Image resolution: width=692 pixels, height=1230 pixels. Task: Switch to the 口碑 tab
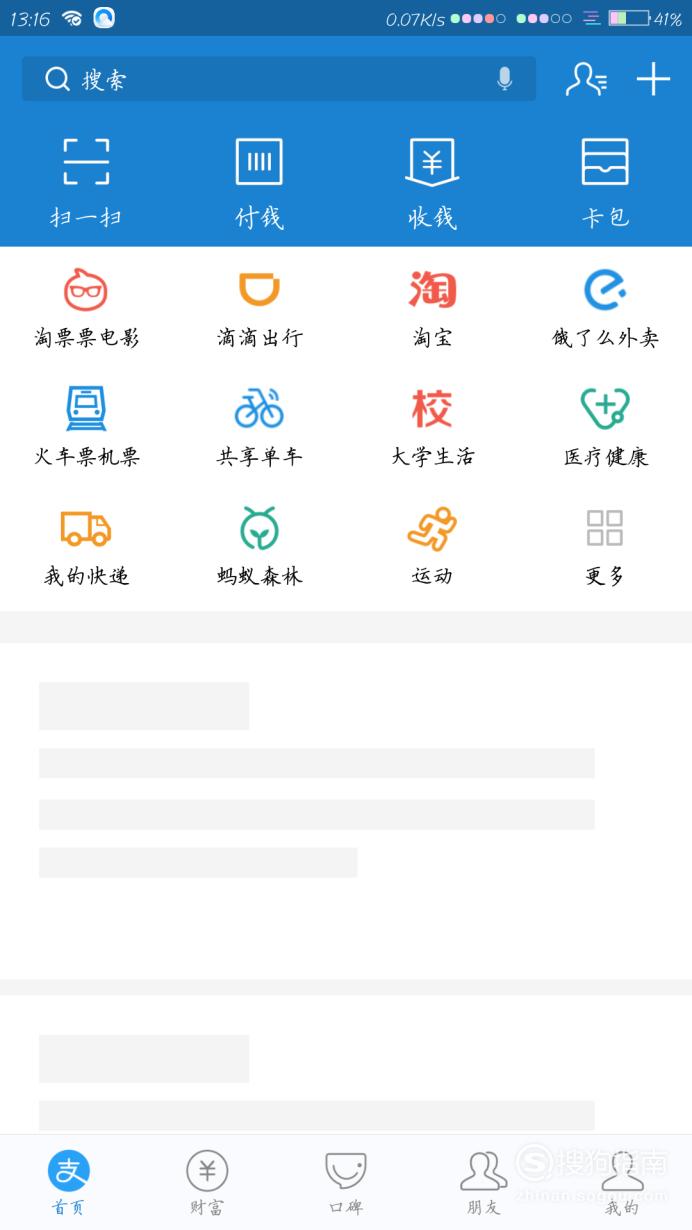[x=346, y=1182]
